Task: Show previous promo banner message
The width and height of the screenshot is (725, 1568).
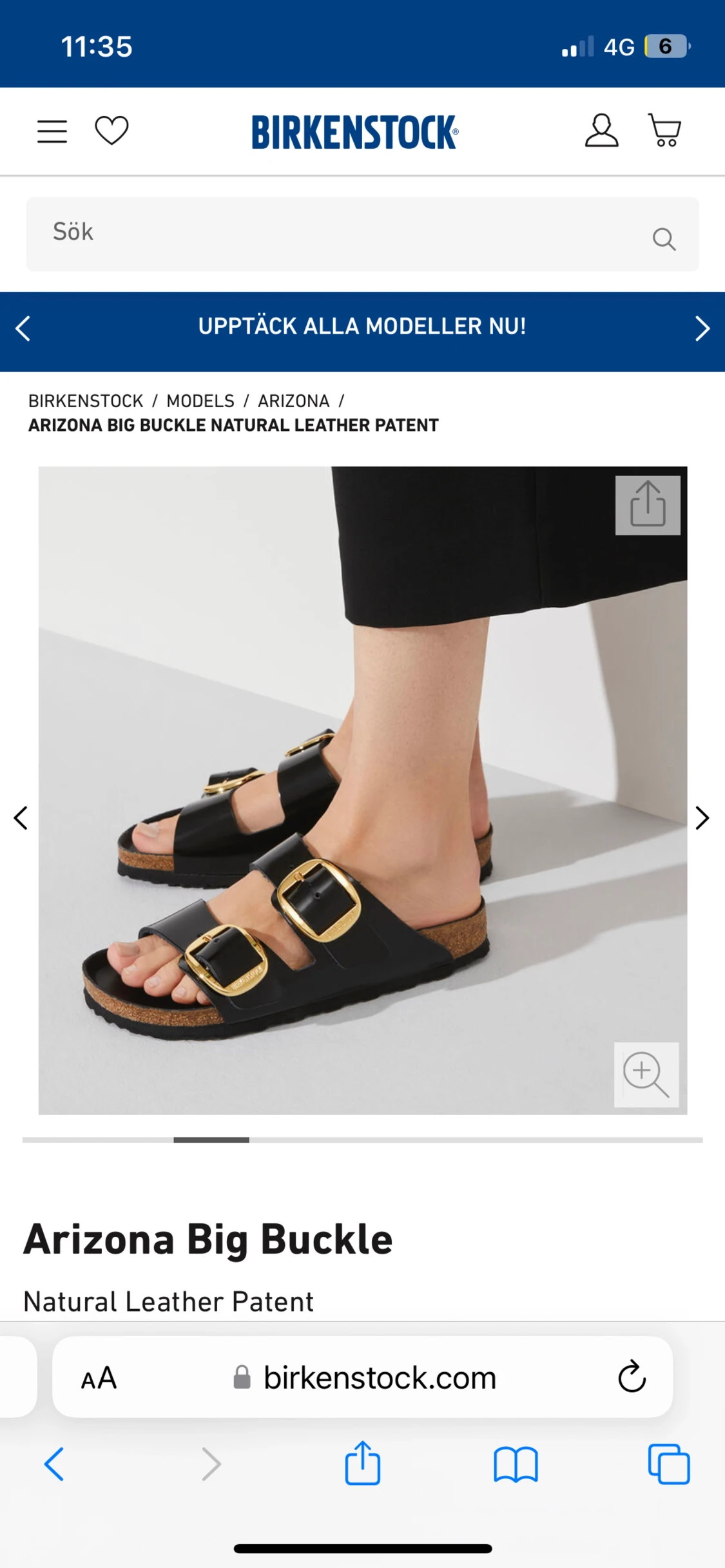Action: pos(23,329)
